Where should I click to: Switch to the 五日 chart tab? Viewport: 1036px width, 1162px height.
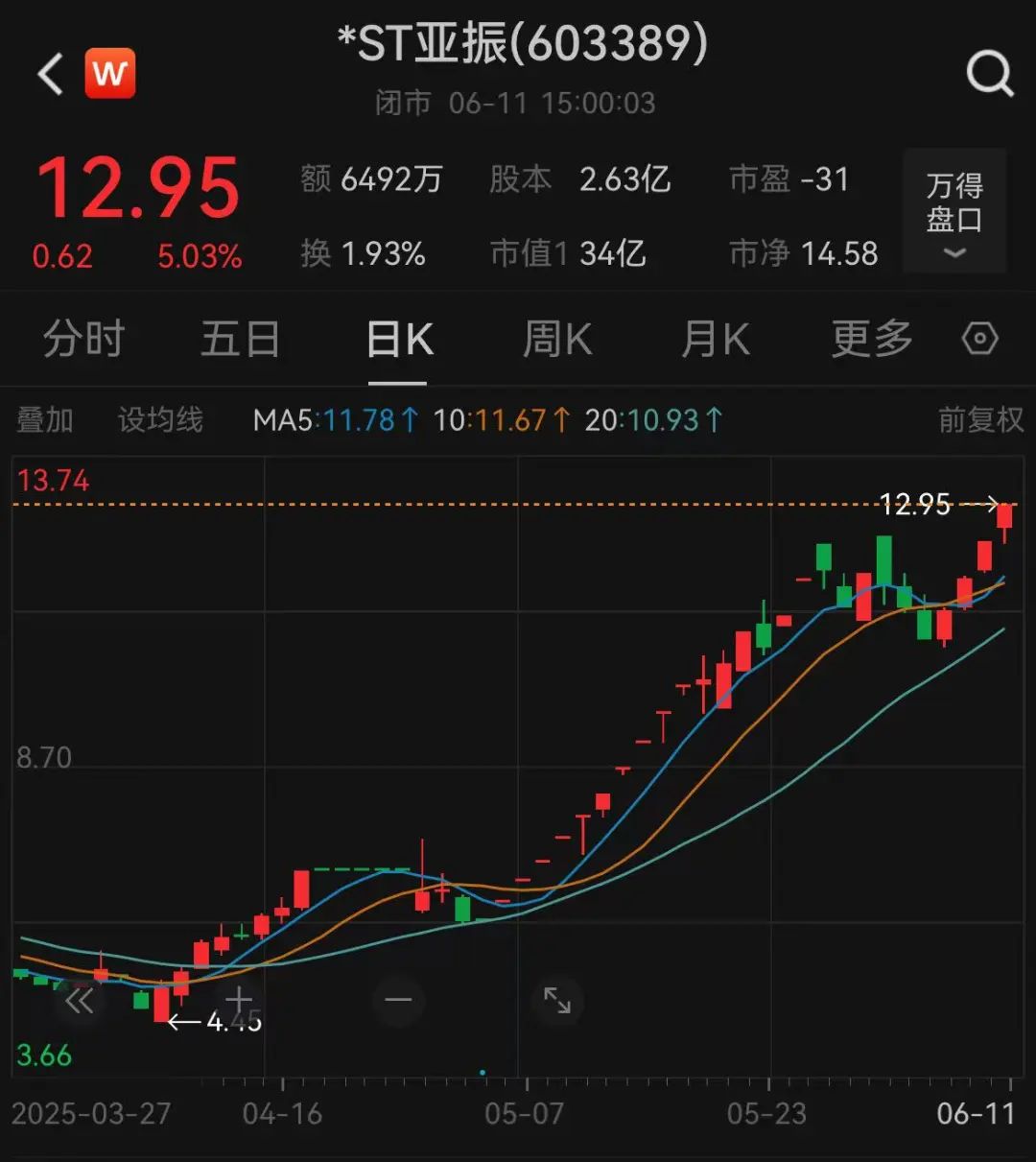(x=240, y=340)
